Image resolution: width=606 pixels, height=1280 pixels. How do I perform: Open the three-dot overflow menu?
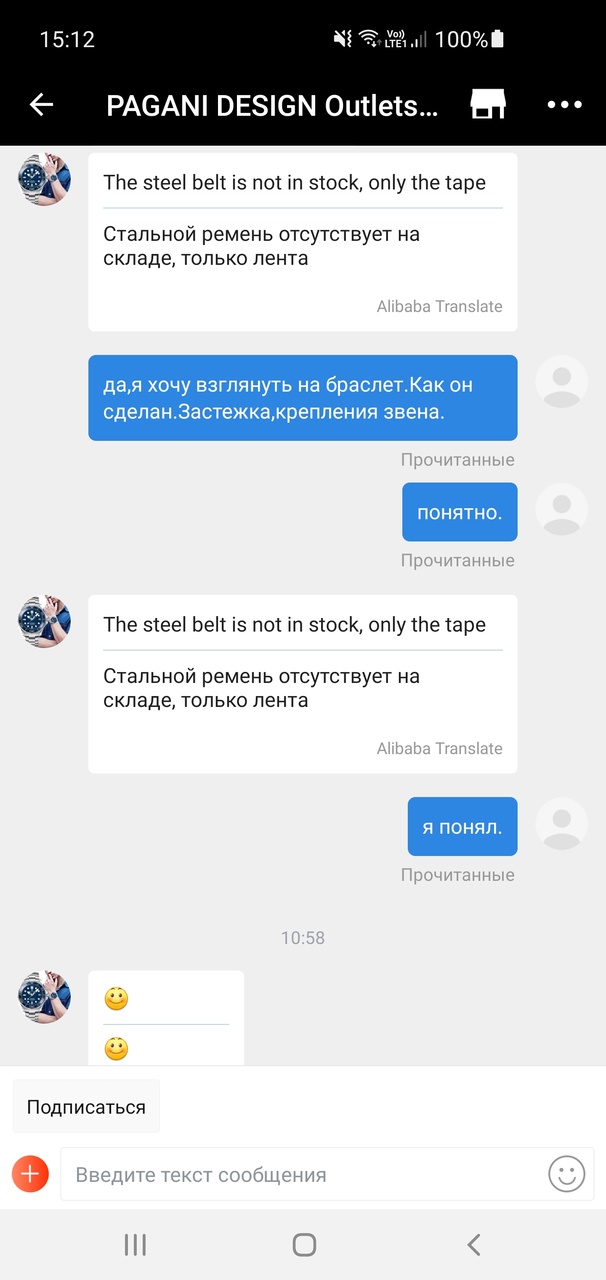tap(564, 104)
